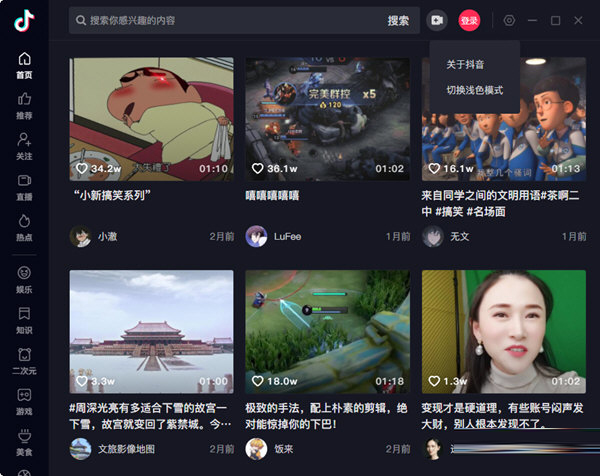Open the 热点 trending tab
The width and height of the screenshot is (600, 476).
[x=24, y=229]
